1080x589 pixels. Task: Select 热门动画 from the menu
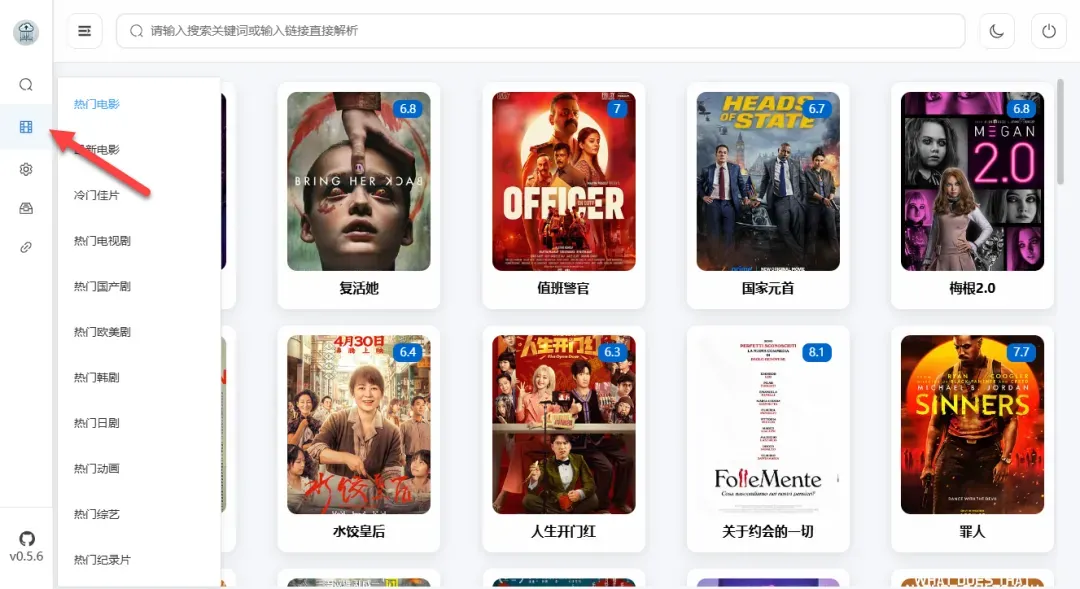[97, 468]
